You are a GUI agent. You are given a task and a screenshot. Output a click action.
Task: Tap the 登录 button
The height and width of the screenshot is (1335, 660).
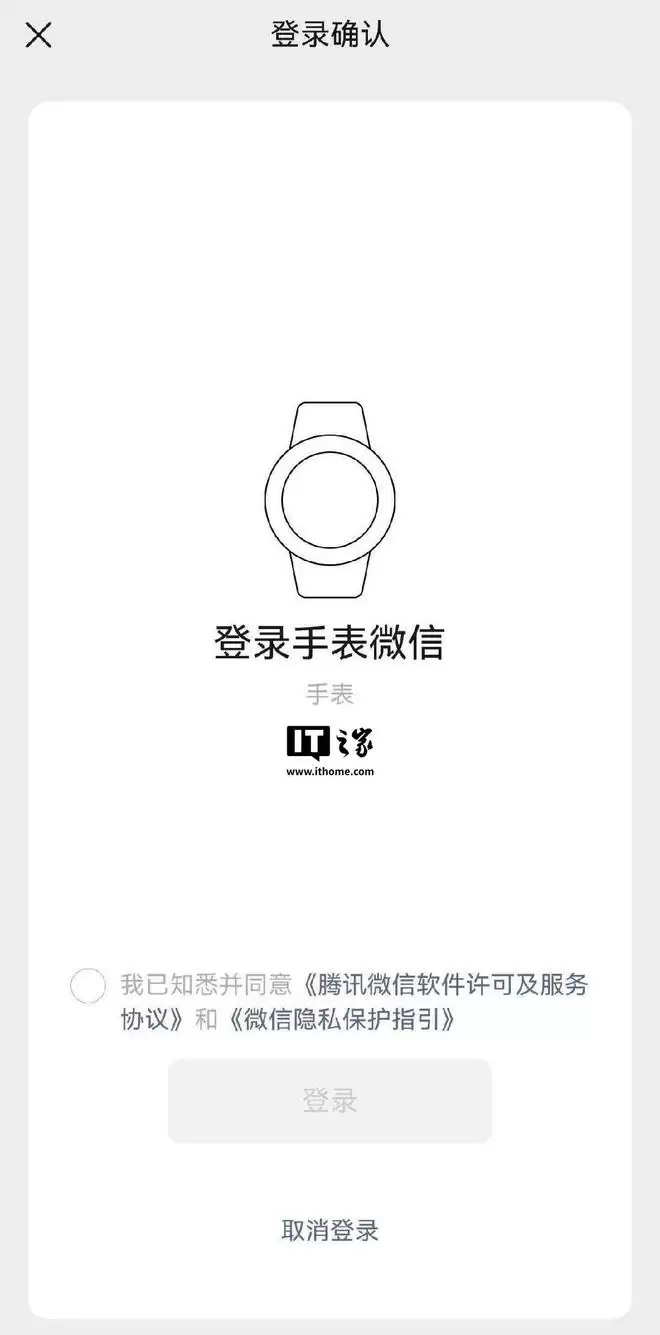[329, 1101]
